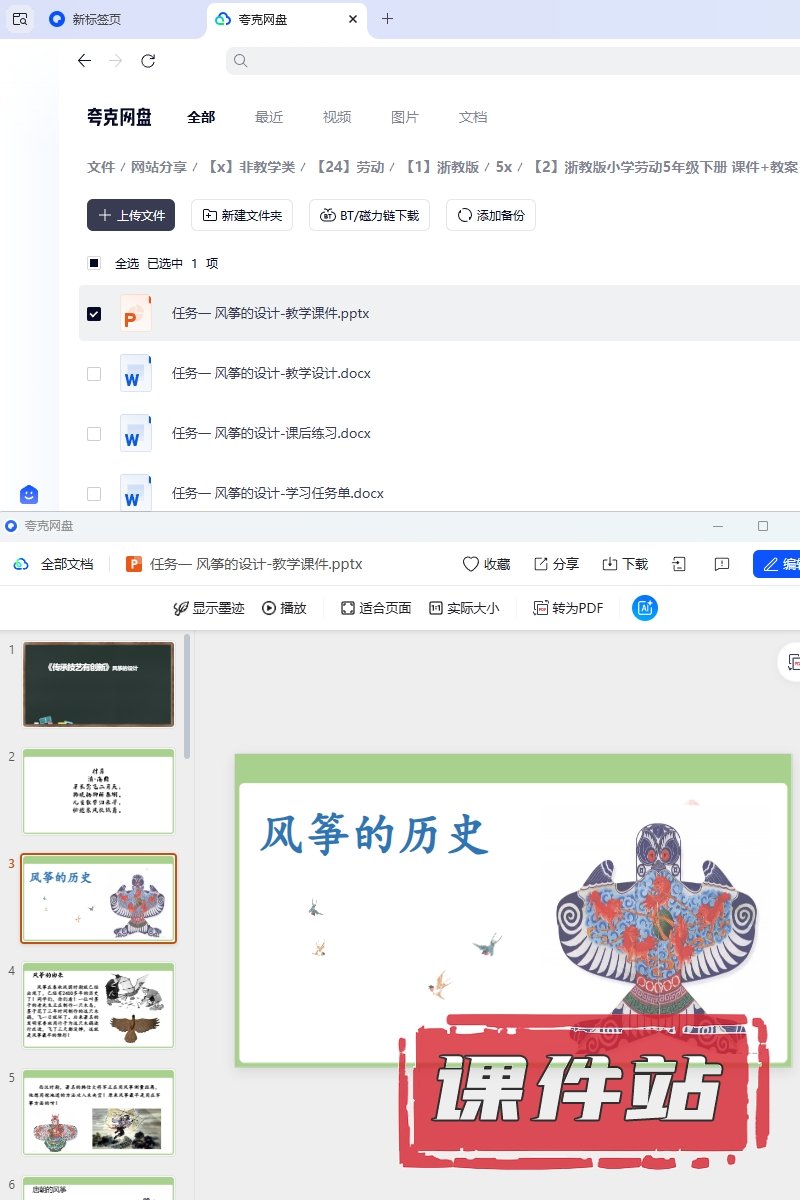Open BT/磁力链下载
This screenshot has width=800, height=1200.
[370, 215]
